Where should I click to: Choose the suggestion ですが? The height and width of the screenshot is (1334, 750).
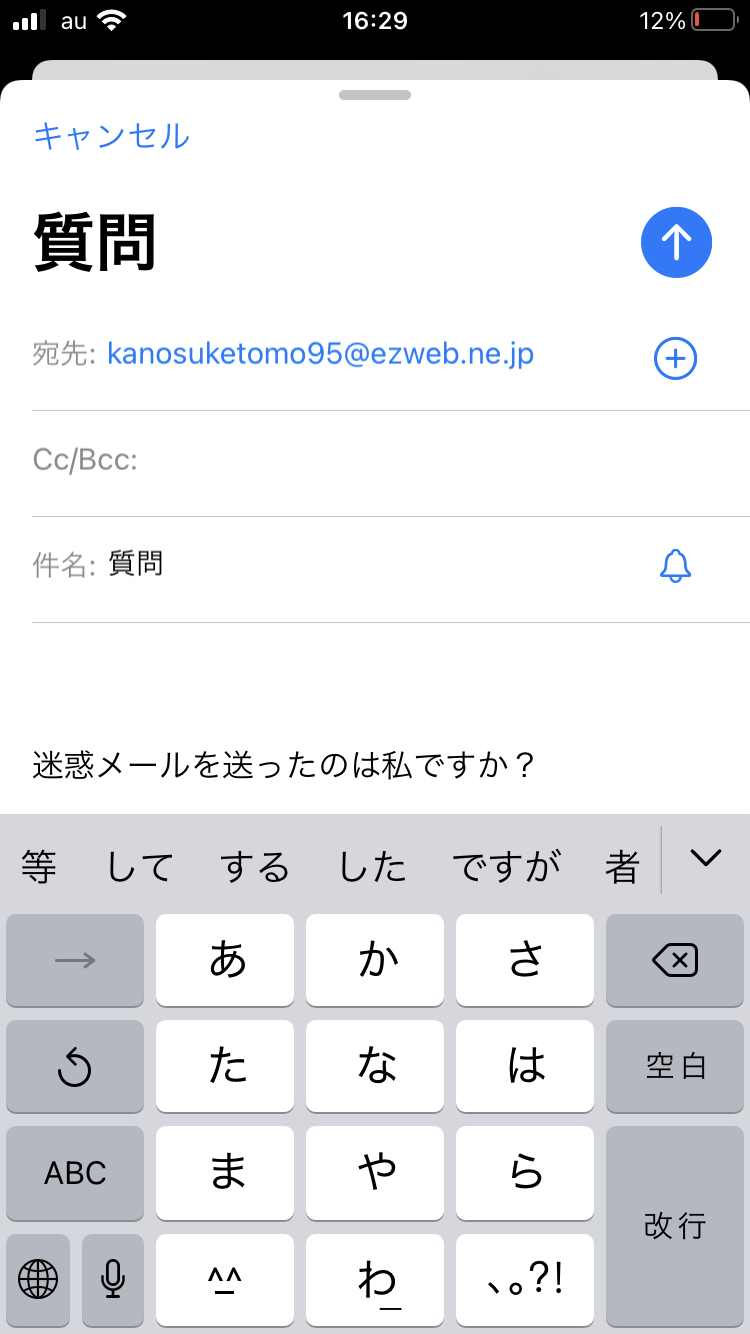(x=506, y=866)
